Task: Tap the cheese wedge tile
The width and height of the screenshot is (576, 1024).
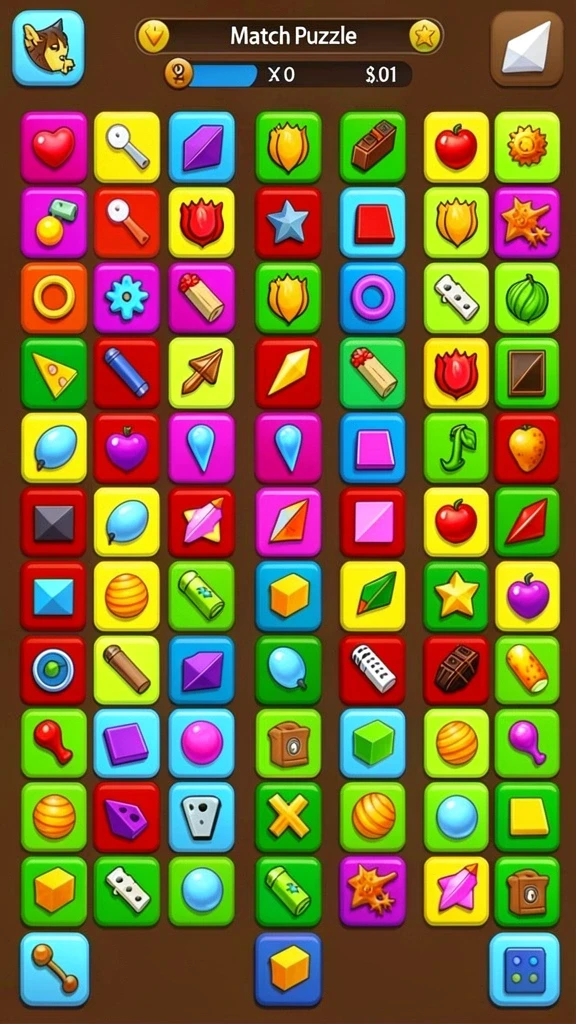Action: point(54,373)
